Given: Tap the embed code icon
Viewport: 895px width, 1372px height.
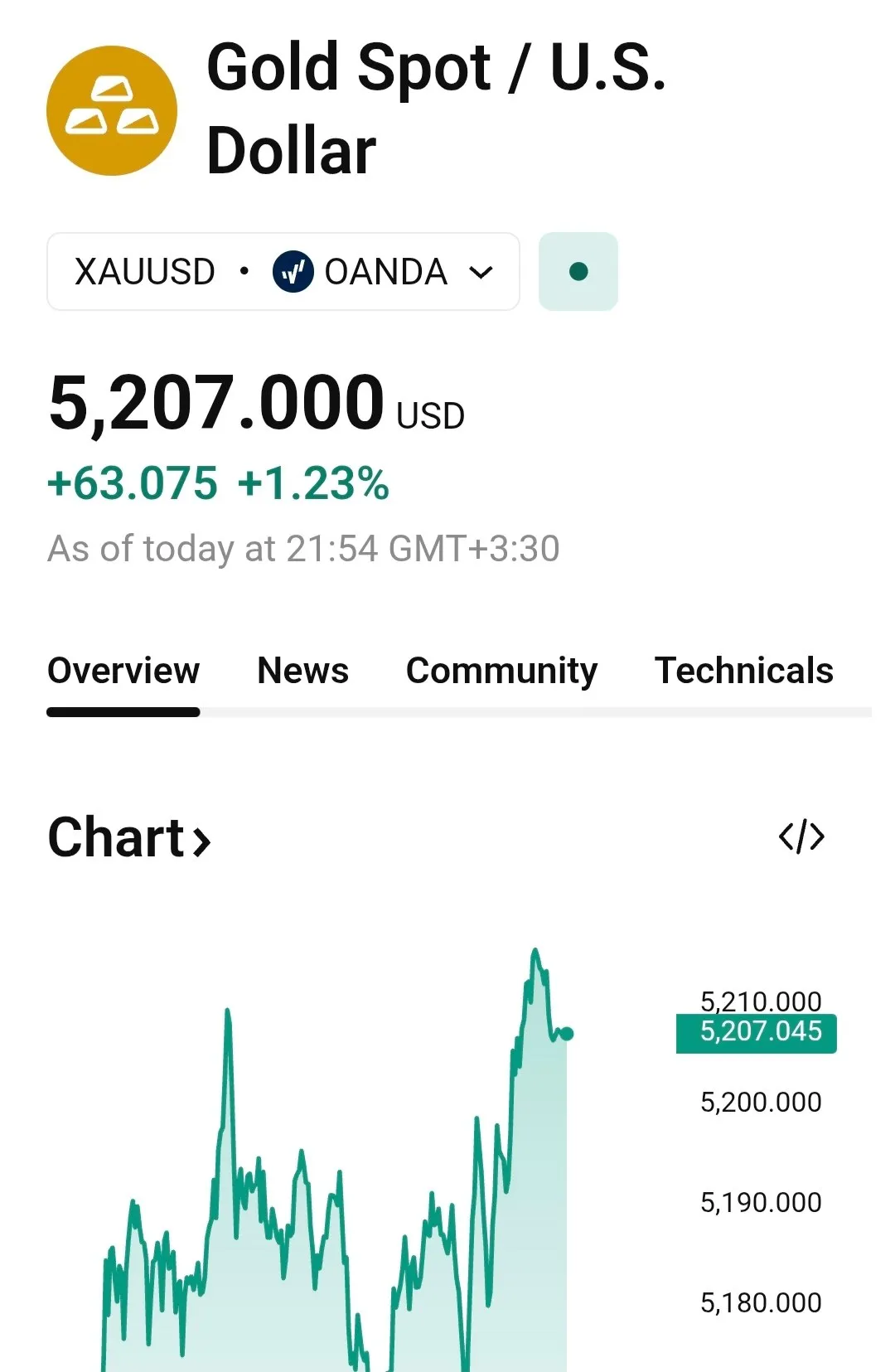Looking at the screenshot, I should click(x=801, y=837).
